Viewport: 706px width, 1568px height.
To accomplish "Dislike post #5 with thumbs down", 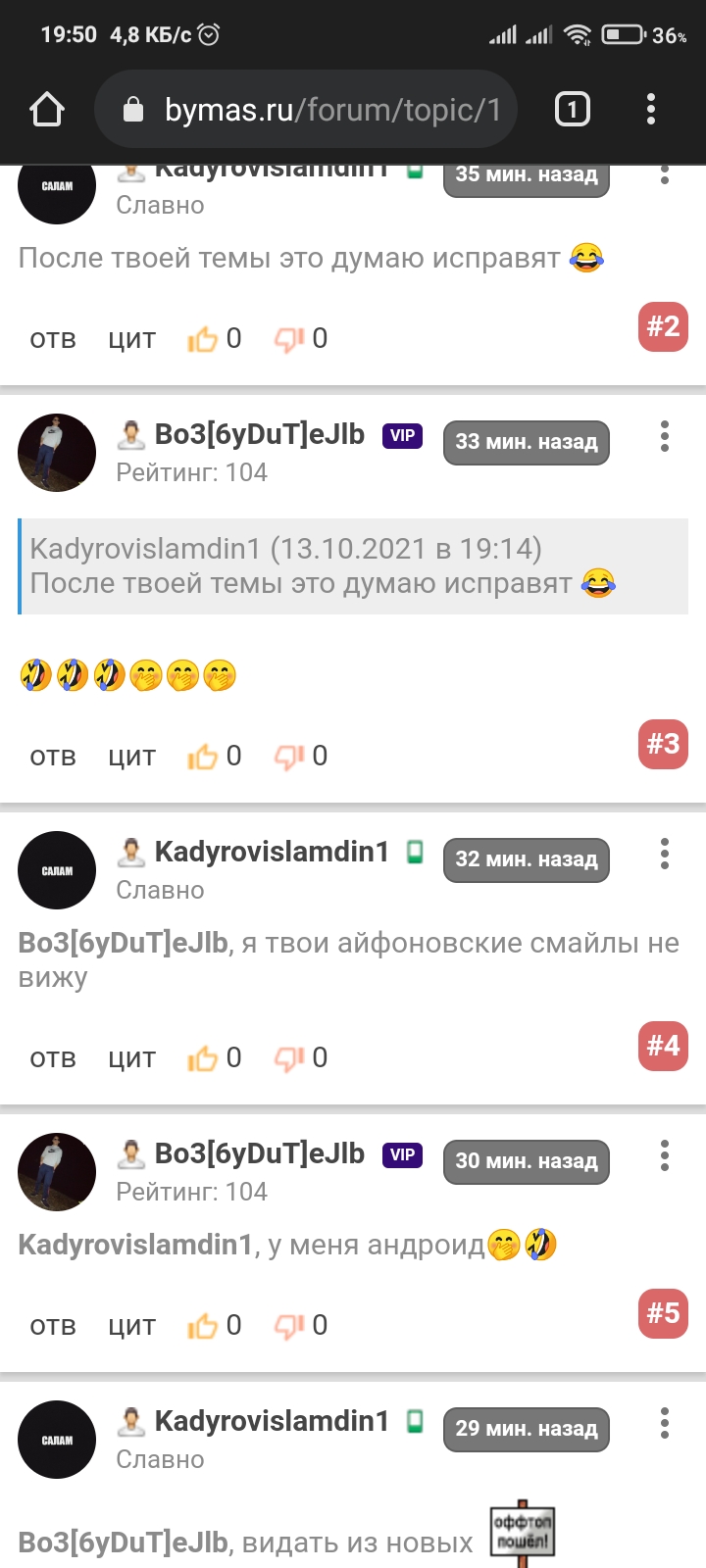I will [x=289, y=1326].
